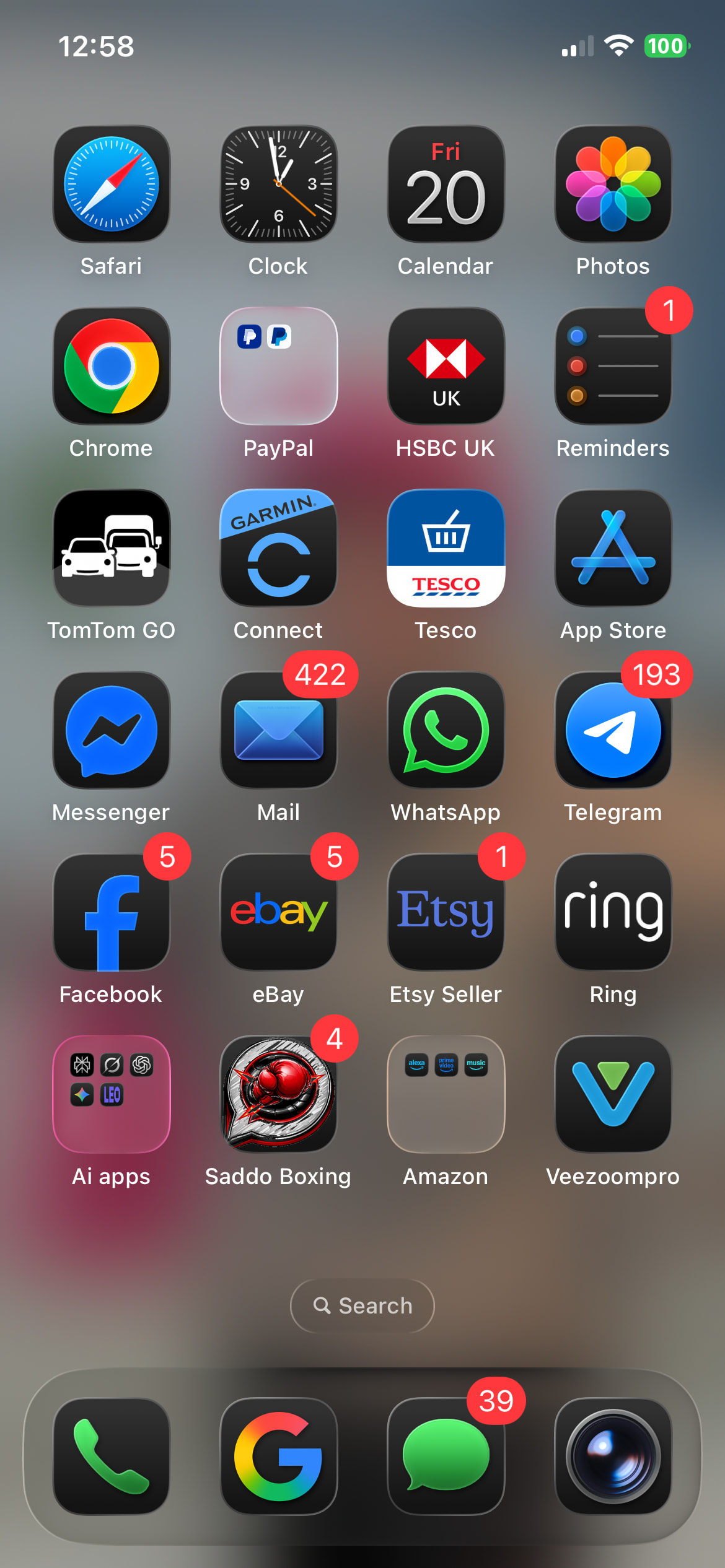Open HSBC UK banking app

[446, 366]
